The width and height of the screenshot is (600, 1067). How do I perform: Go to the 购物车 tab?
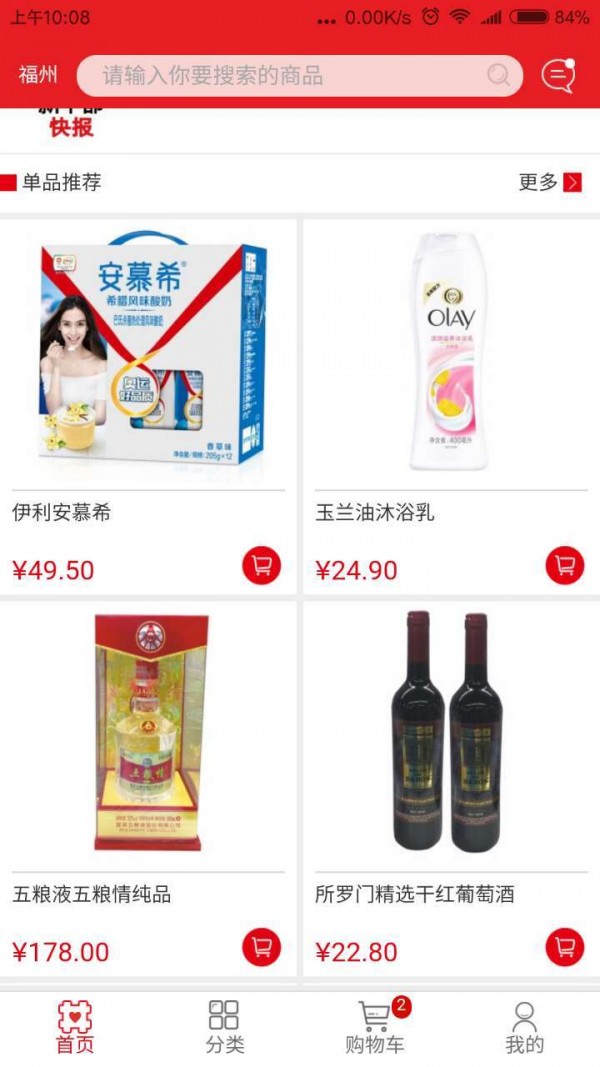pyautogui.click(x=376, y=1027)
